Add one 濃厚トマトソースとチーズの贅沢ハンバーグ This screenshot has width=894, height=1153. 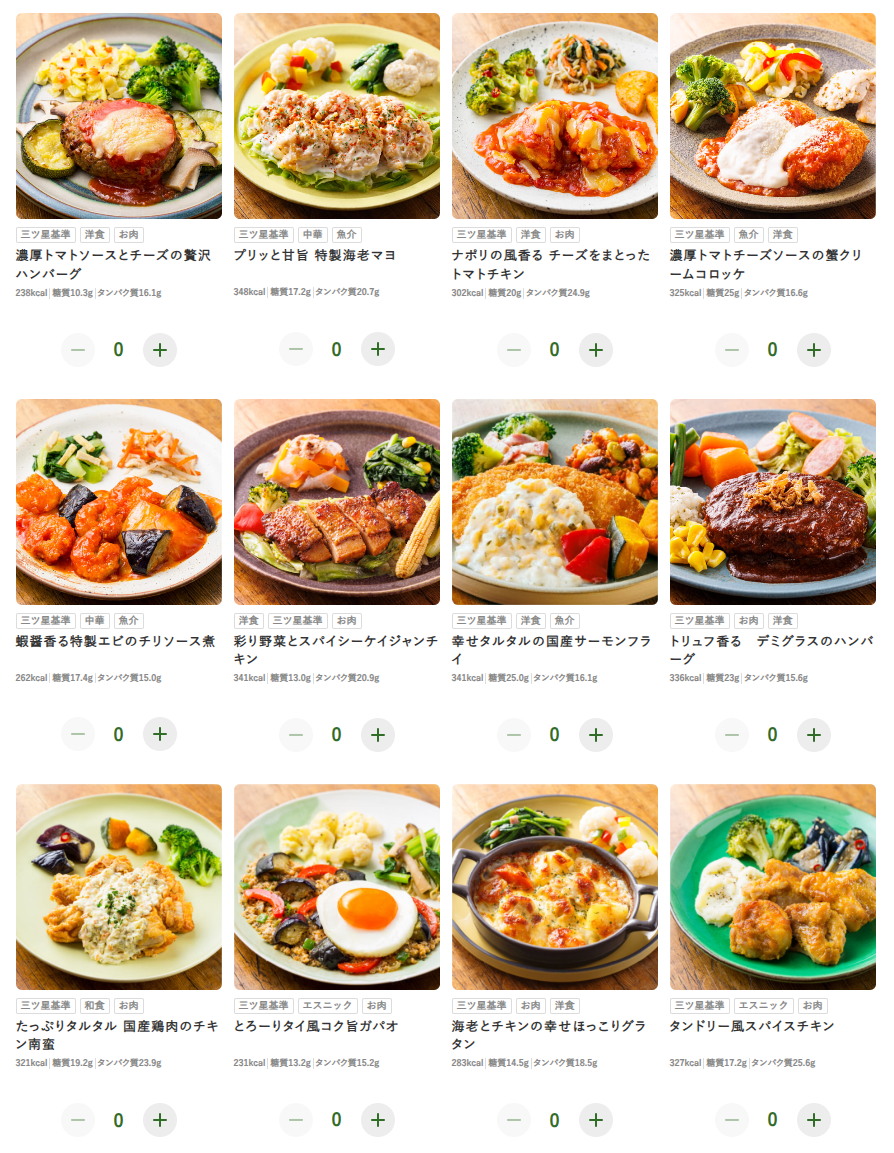(160, 350)
